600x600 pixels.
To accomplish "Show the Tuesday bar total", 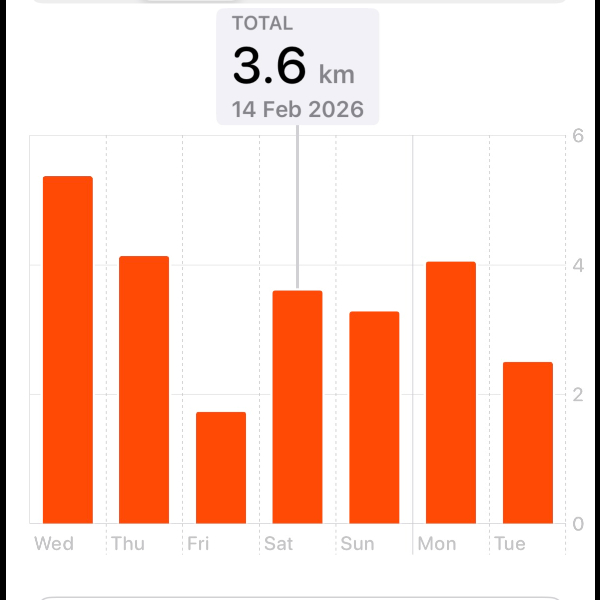I will [528, 443].
